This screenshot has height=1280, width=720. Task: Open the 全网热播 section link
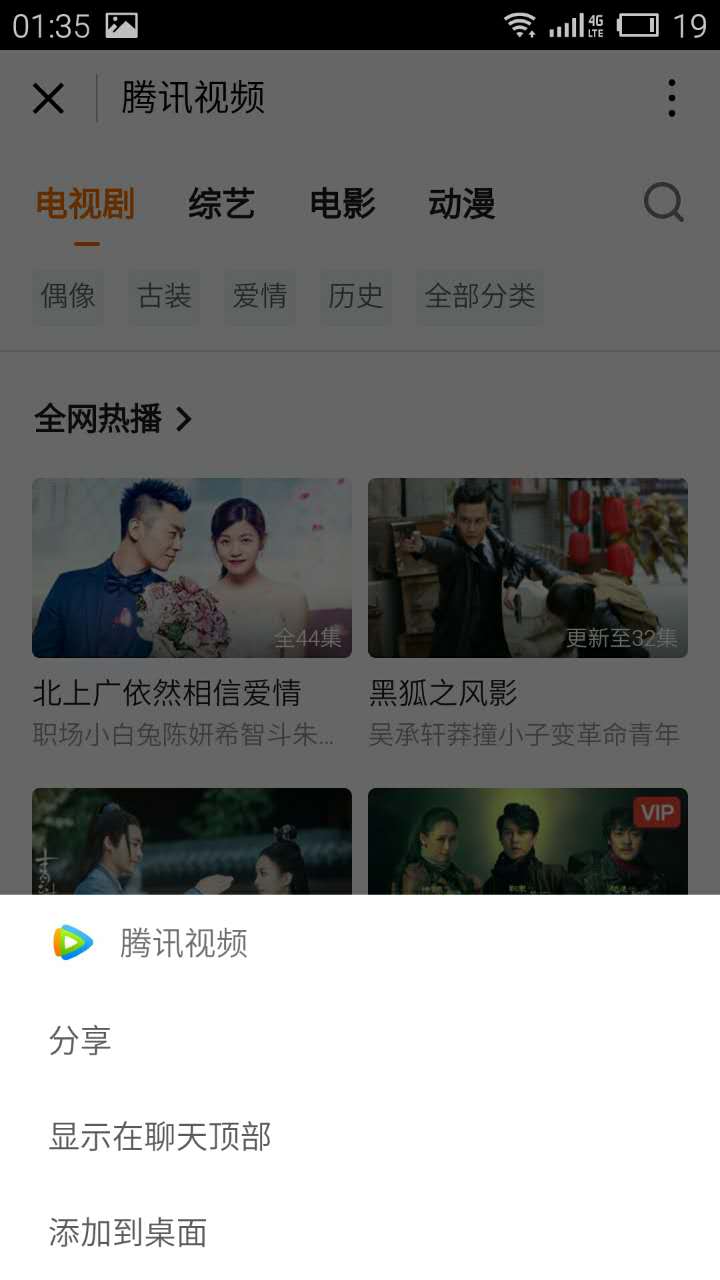click(113, 419)
